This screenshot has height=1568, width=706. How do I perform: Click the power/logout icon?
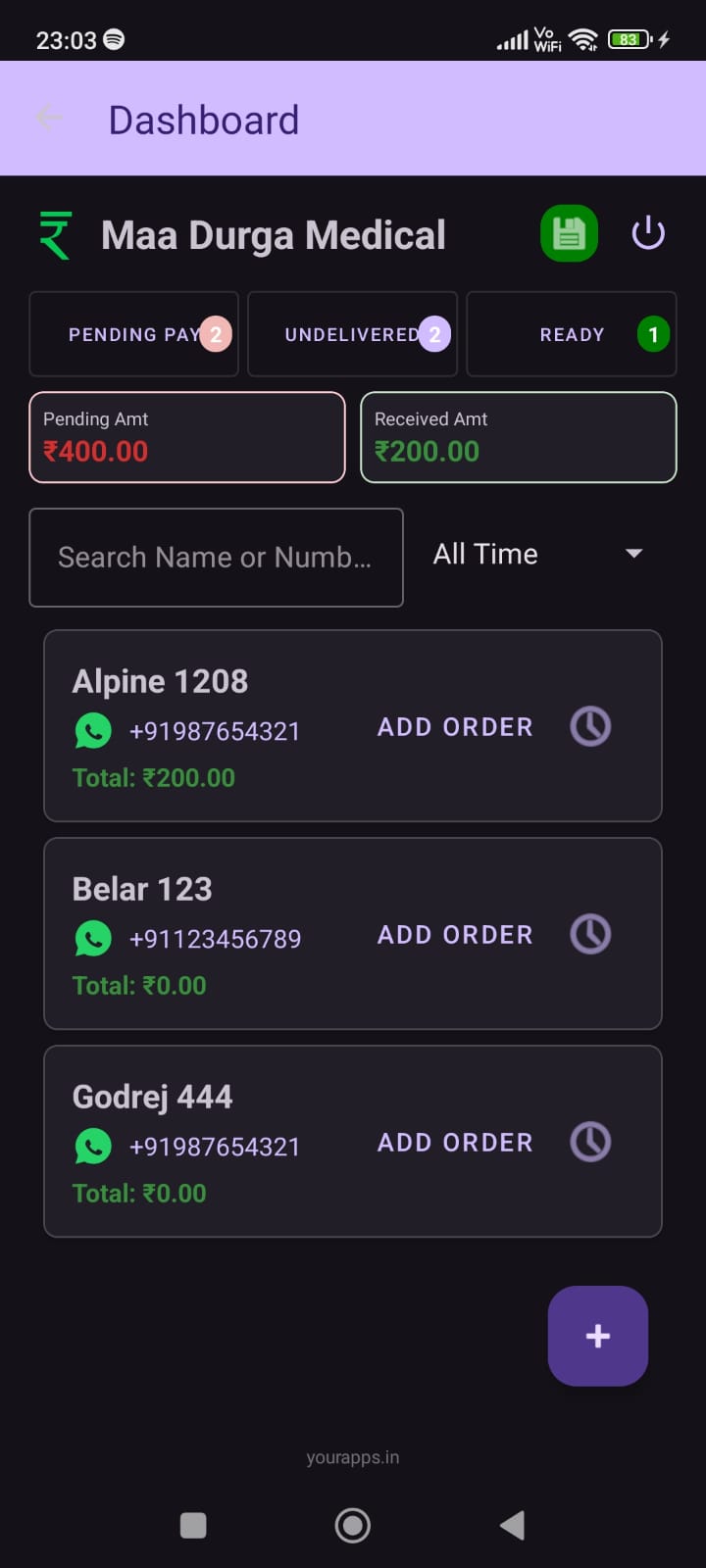click(649, 233)
